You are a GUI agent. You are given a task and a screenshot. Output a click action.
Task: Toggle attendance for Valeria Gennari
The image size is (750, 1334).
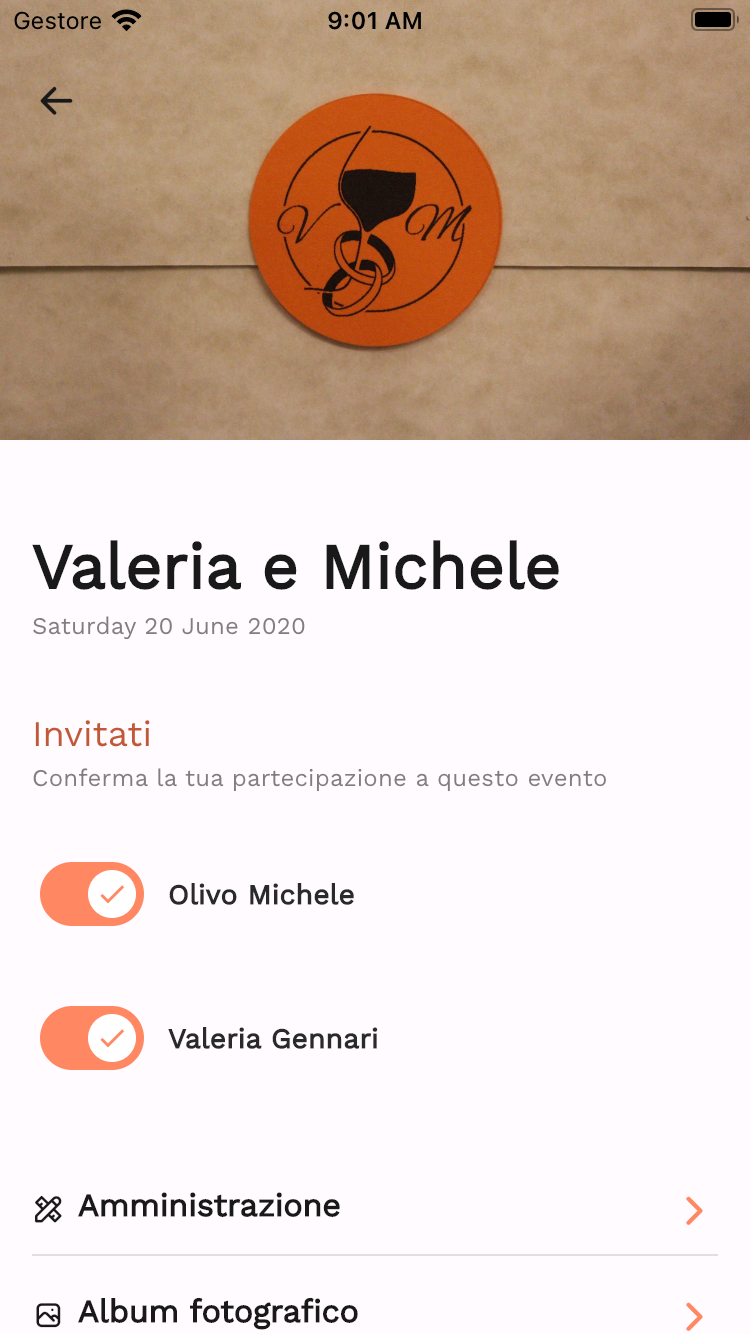click(92, 1038)
